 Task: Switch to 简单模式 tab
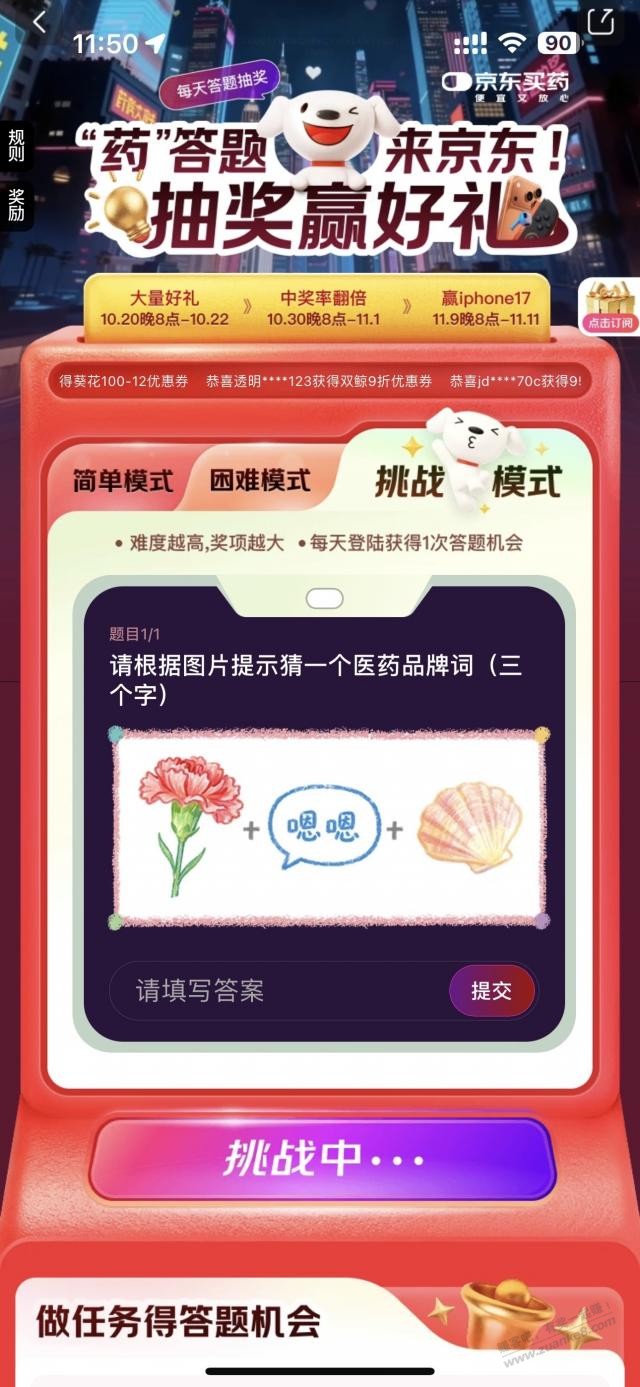[x=122, y=481]
